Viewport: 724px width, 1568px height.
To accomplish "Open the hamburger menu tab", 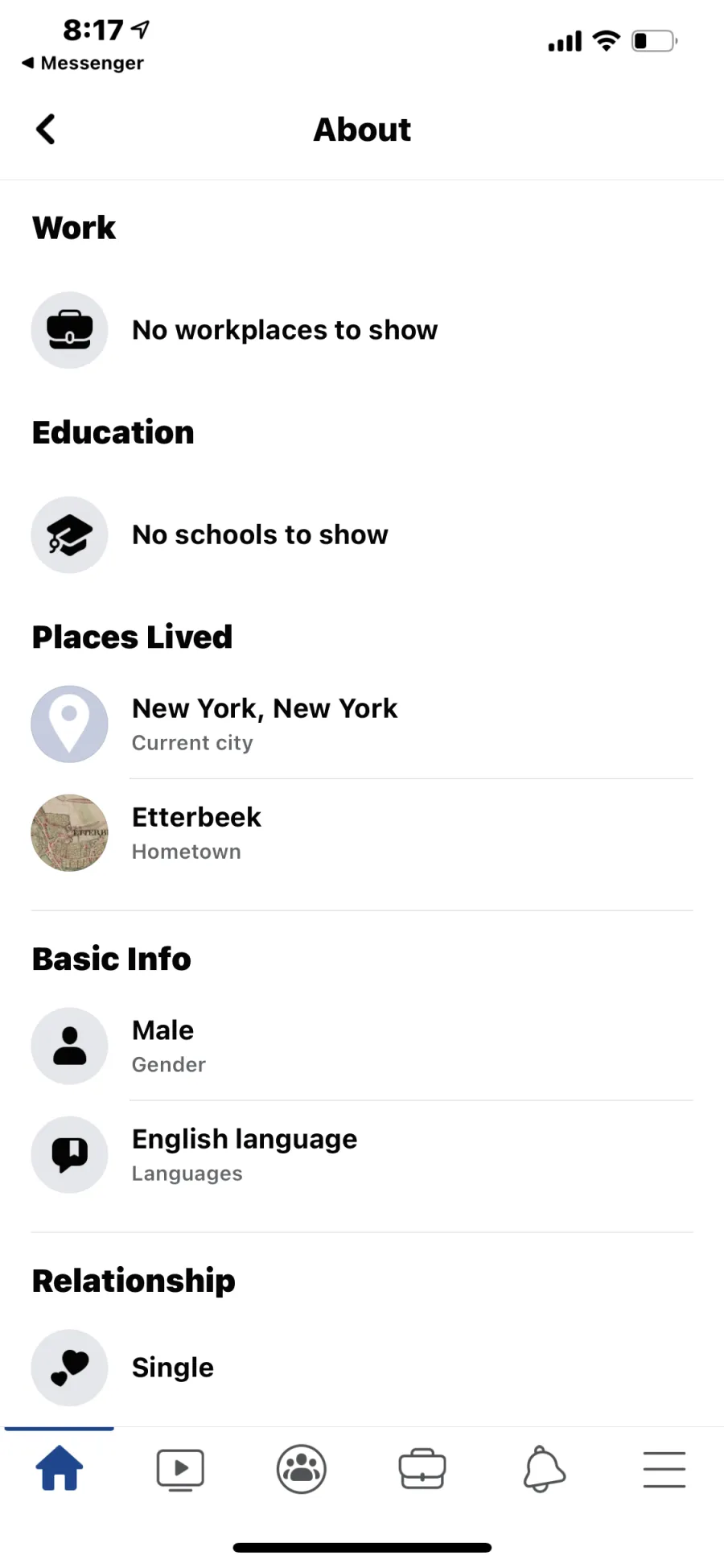I will [664, 1469].
